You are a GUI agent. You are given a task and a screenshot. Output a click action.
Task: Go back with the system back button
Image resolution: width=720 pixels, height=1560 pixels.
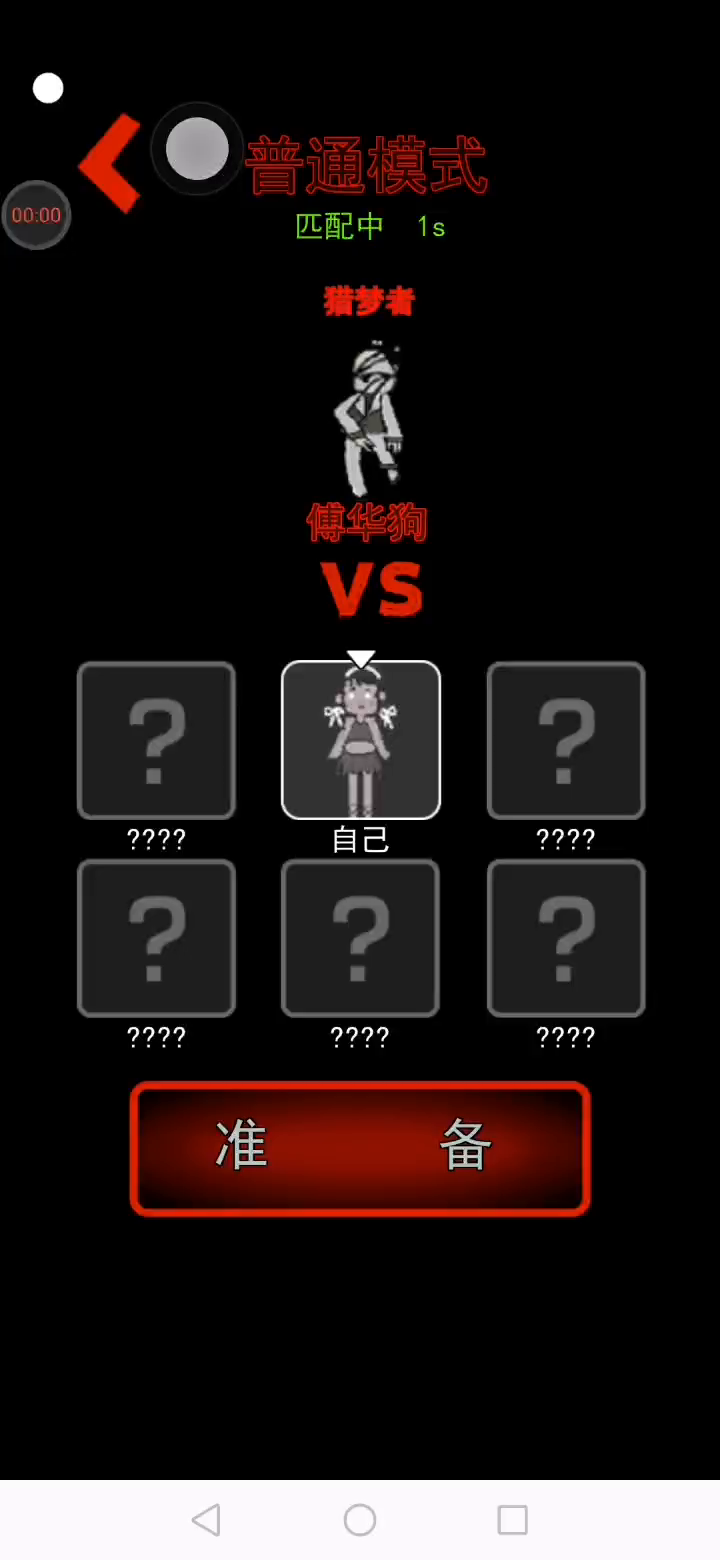pos(206,1520)
